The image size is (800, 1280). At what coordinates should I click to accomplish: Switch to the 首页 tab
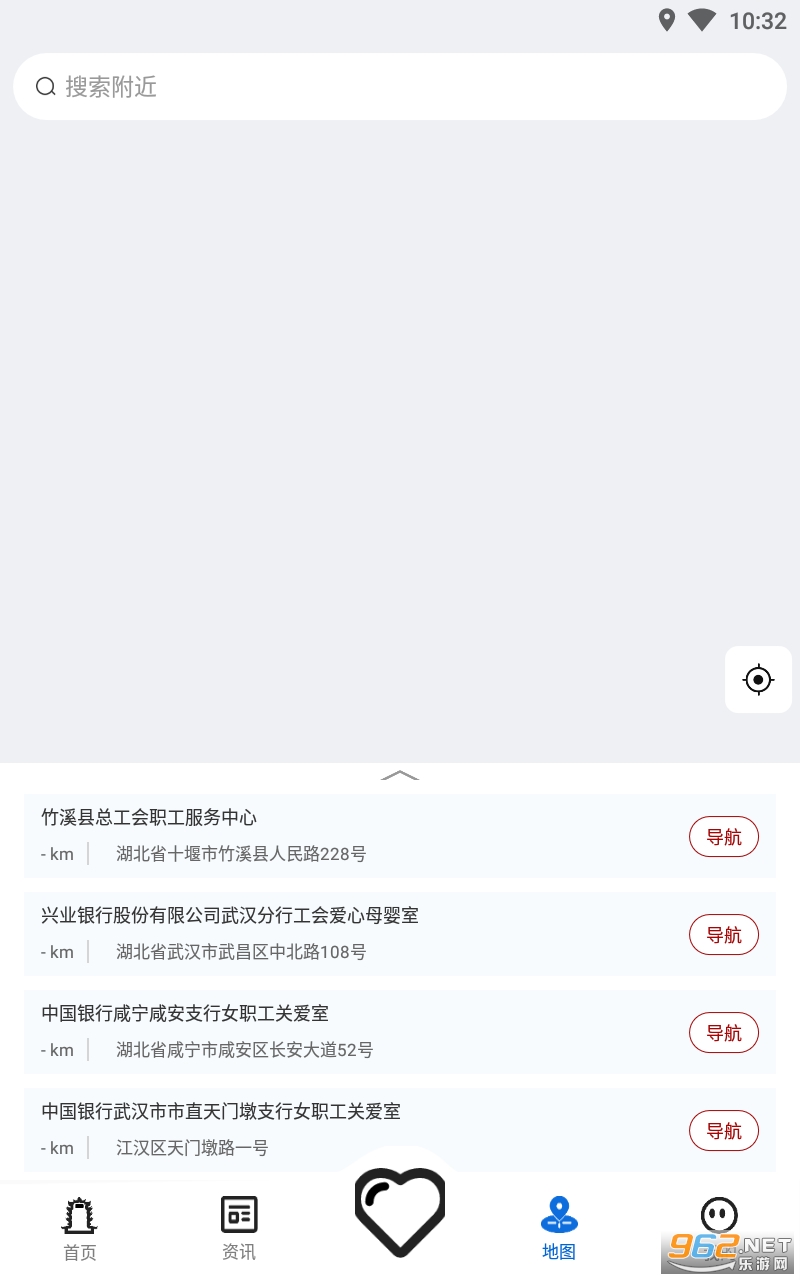tap(80, 1228)
